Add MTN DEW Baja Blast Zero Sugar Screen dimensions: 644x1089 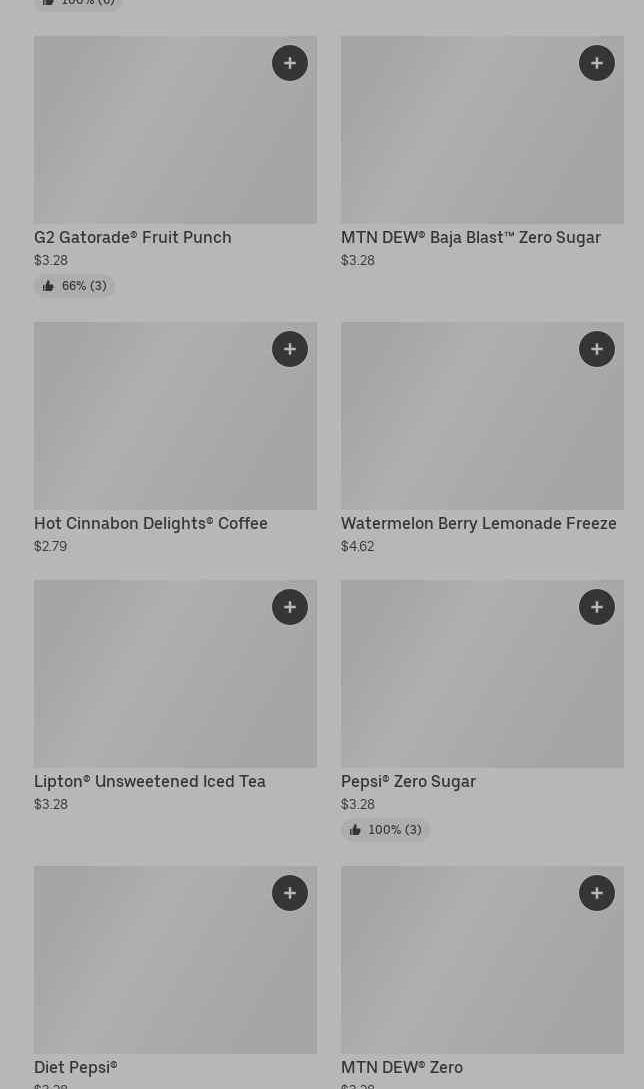[x=597, y=63]
